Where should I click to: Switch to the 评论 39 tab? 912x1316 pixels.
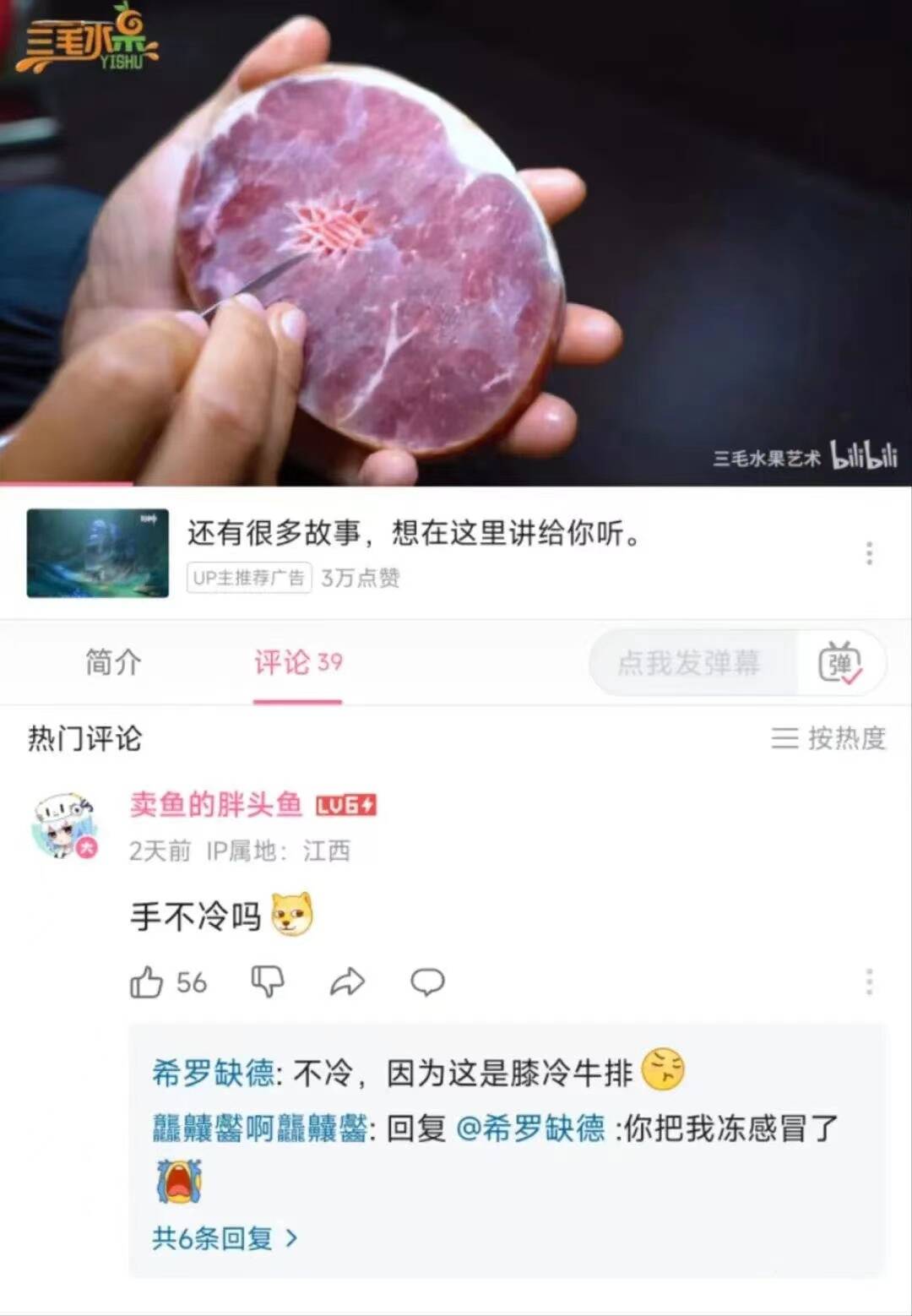[x=297, y=663]
